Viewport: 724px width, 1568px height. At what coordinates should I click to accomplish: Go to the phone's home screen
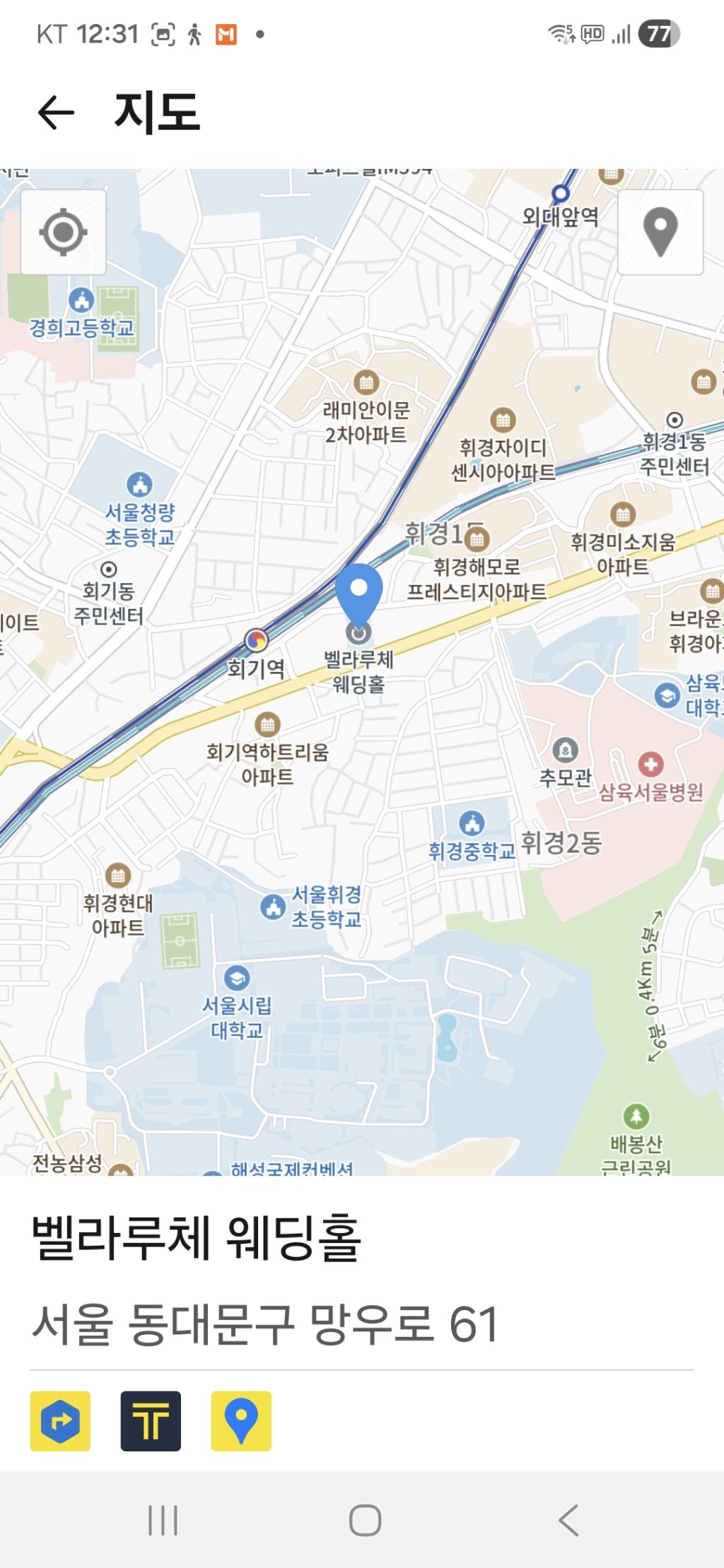point(366,1520)
